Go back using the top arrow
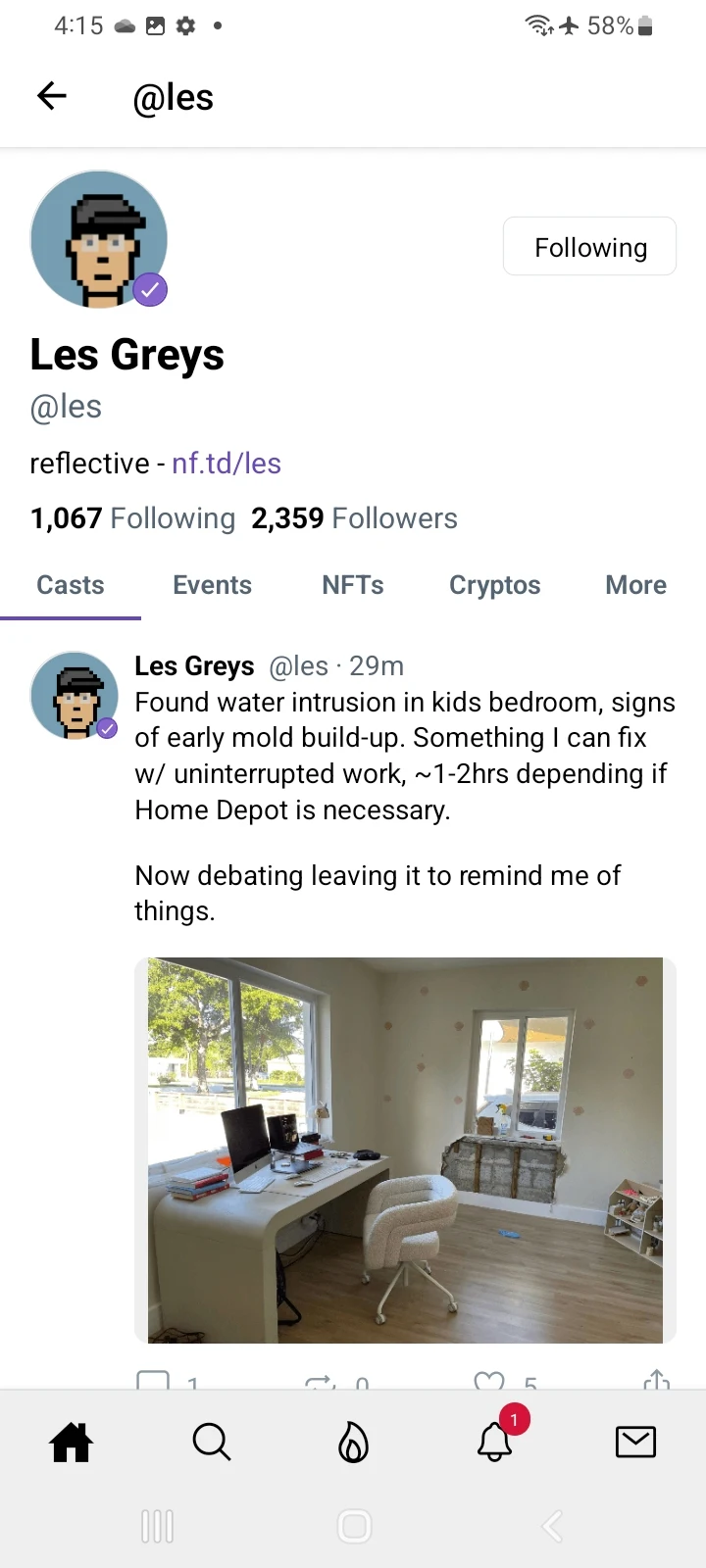Screen dimensions: 706x1568 pyautogui.click(x=51, y=96)
